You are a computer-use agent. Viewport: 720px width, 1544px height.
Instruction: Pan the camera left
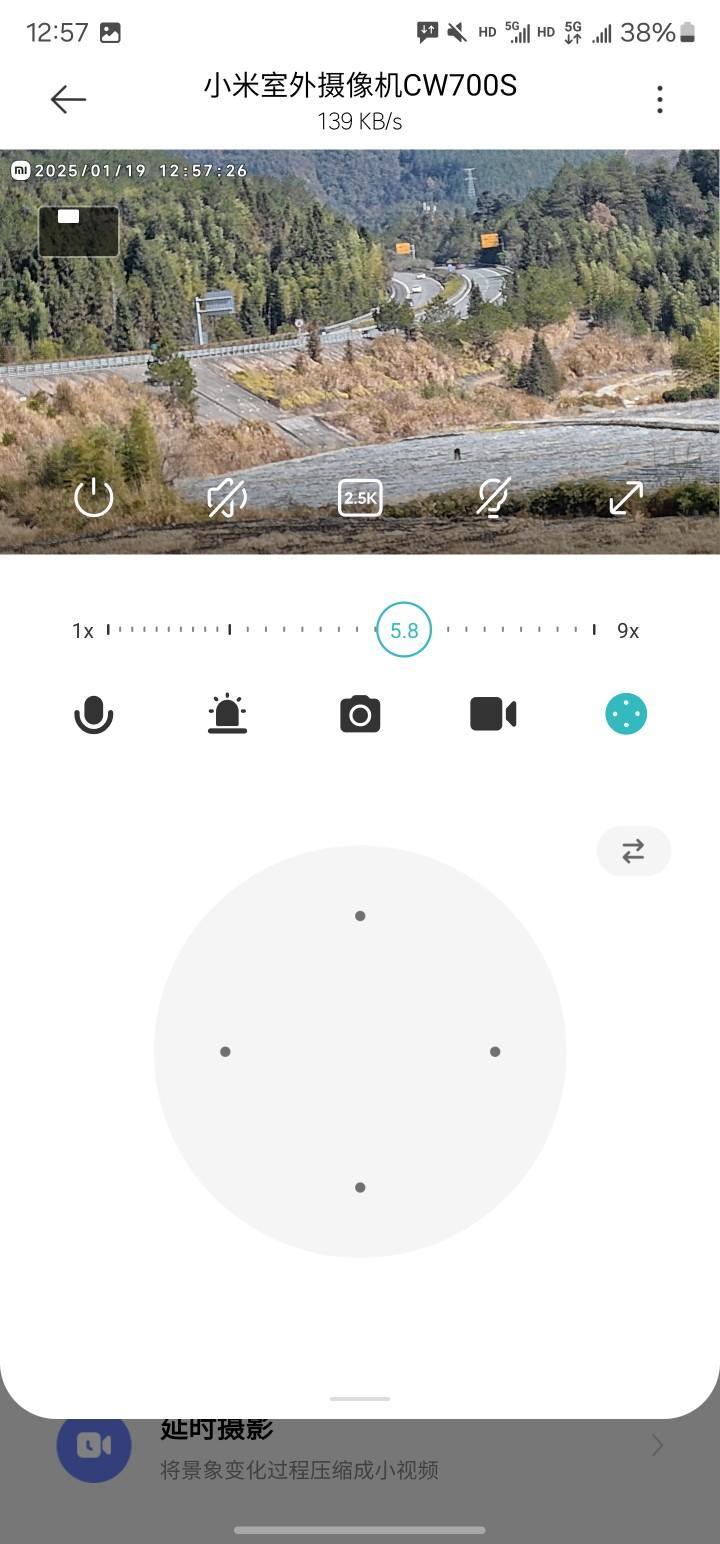coord(225,1051)
